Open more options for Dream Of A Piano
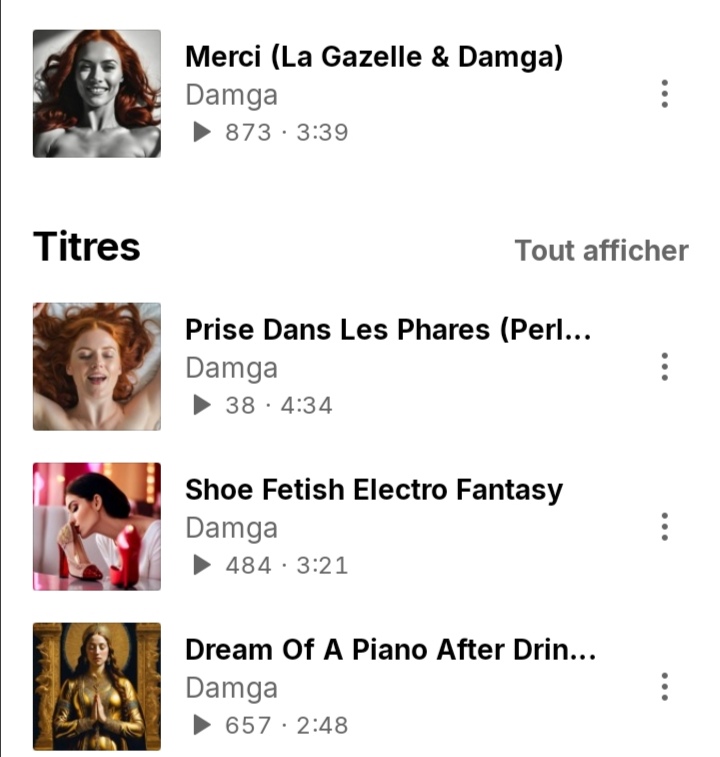The height and width of the screenshot is (757, 720). (x=664, y=687)
